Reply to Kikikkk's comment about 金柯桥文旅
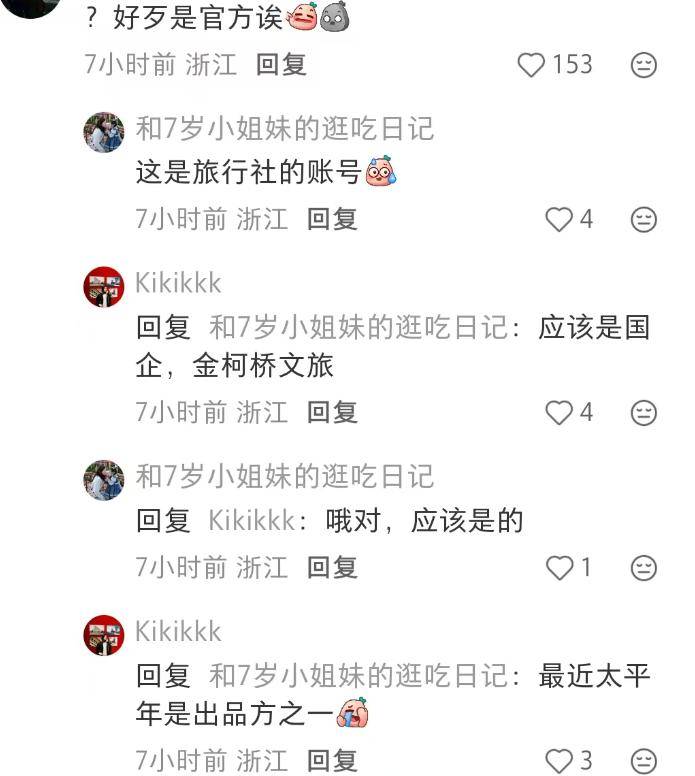 332,412
